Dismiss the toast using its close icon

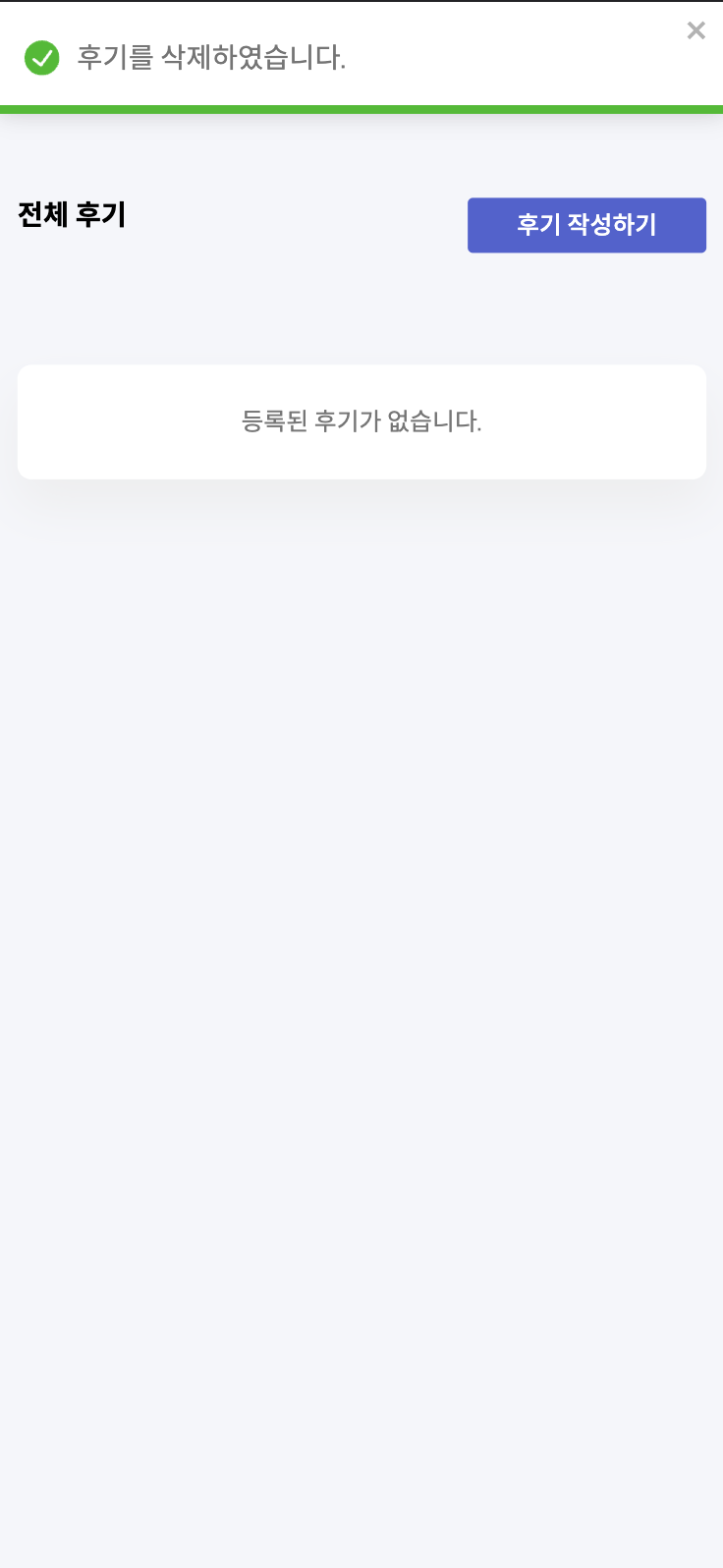696,30
